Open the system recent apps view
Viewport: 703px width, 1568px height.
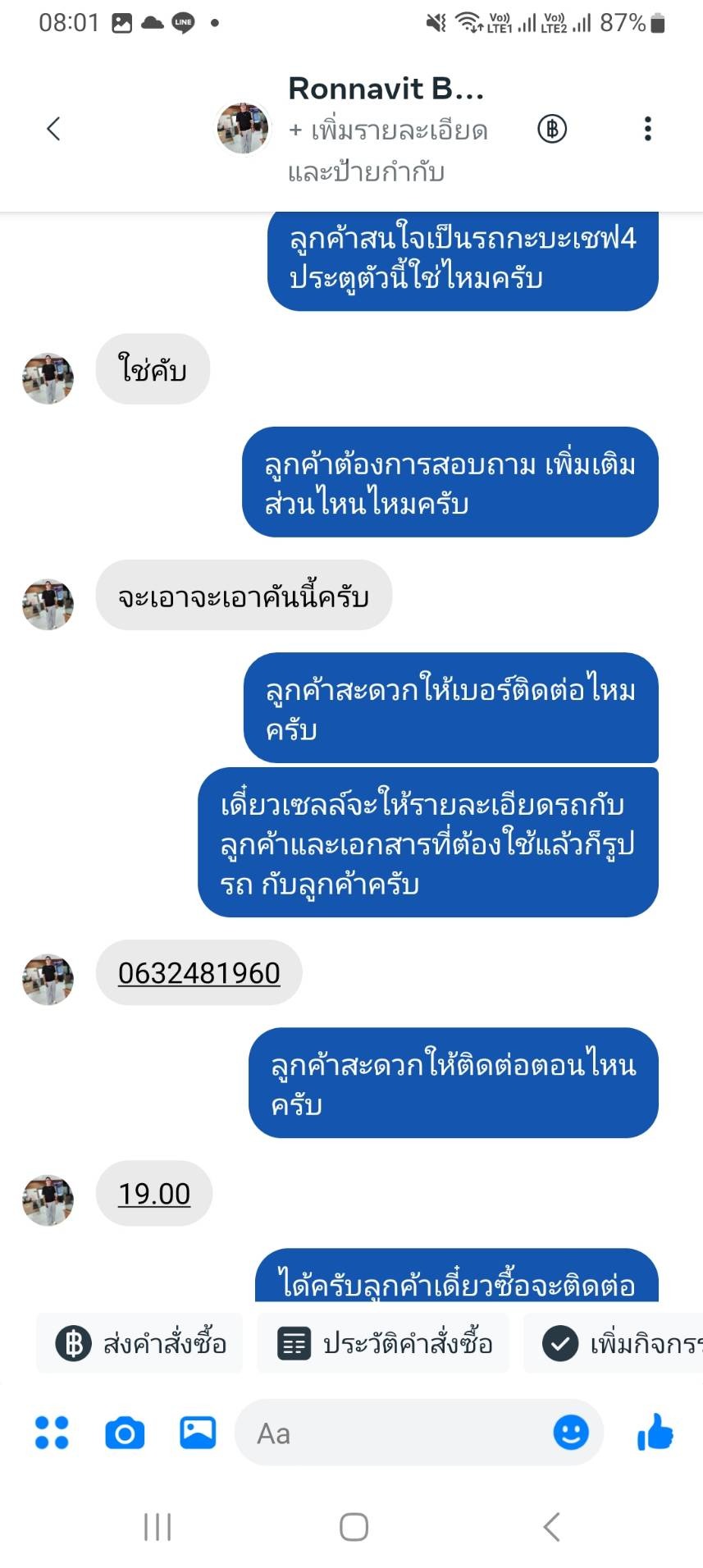tap(157, 1527)
